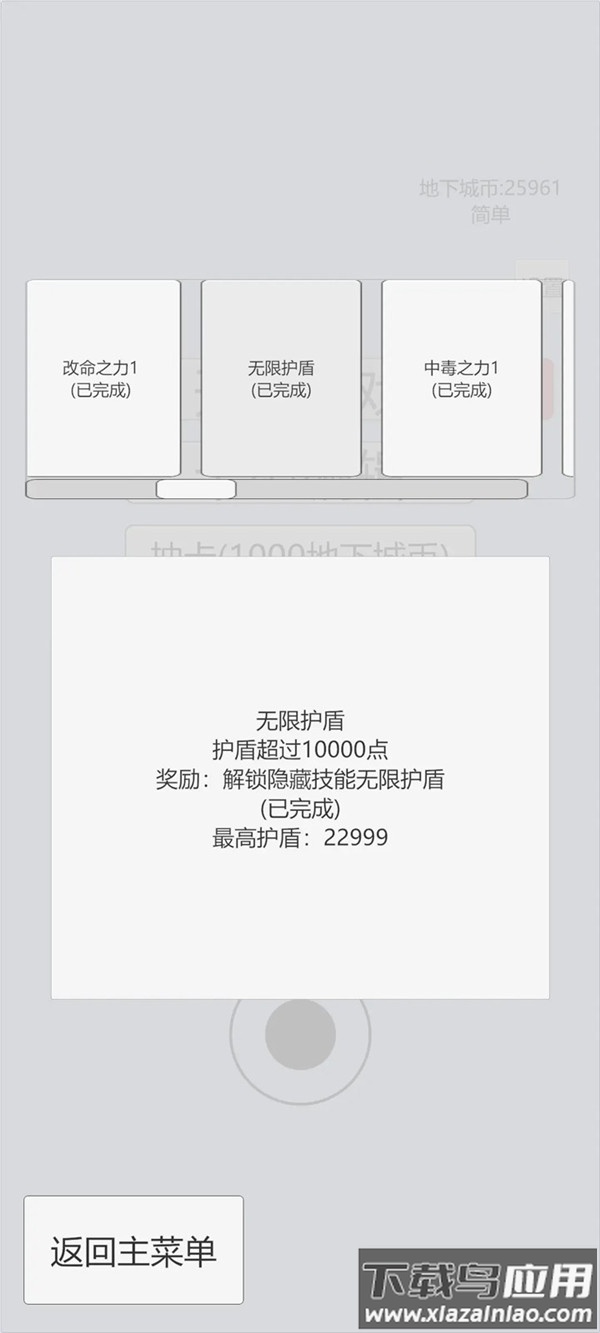Open the 无限护盾 achievement card
600x1333 pixels.
pos(281,378)
